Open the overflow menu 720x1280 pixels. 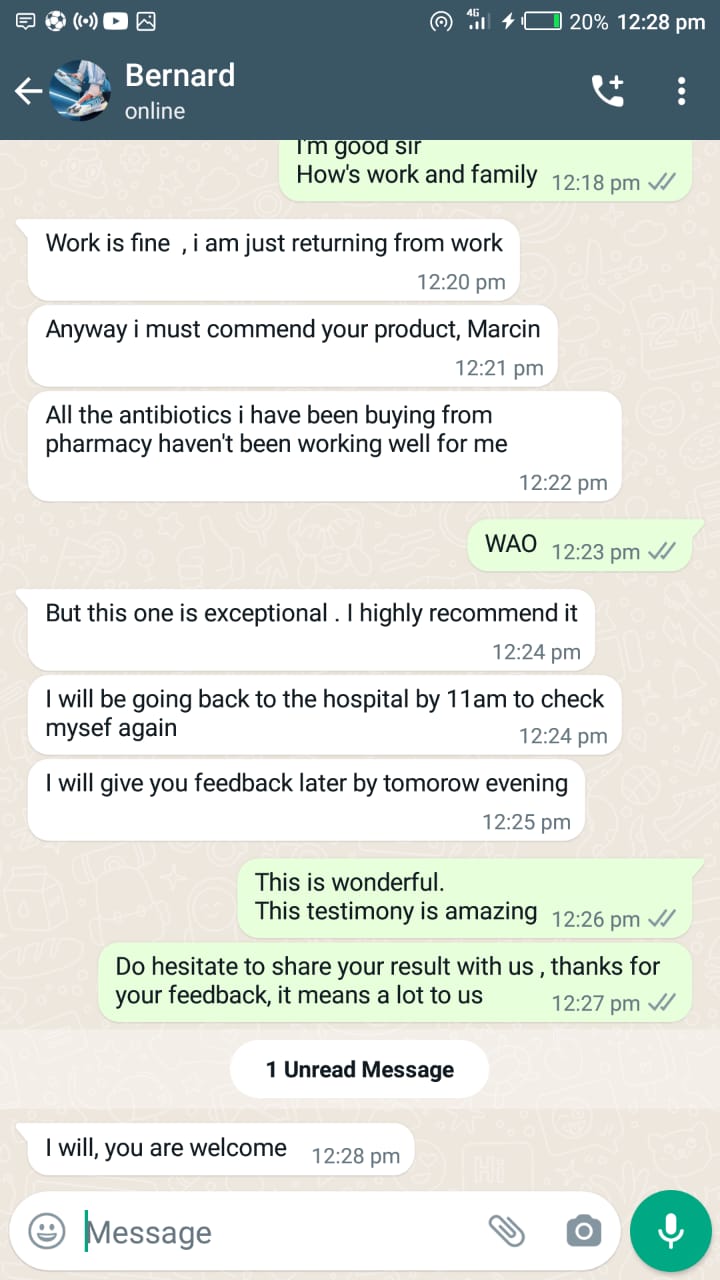tap(681, 91)
